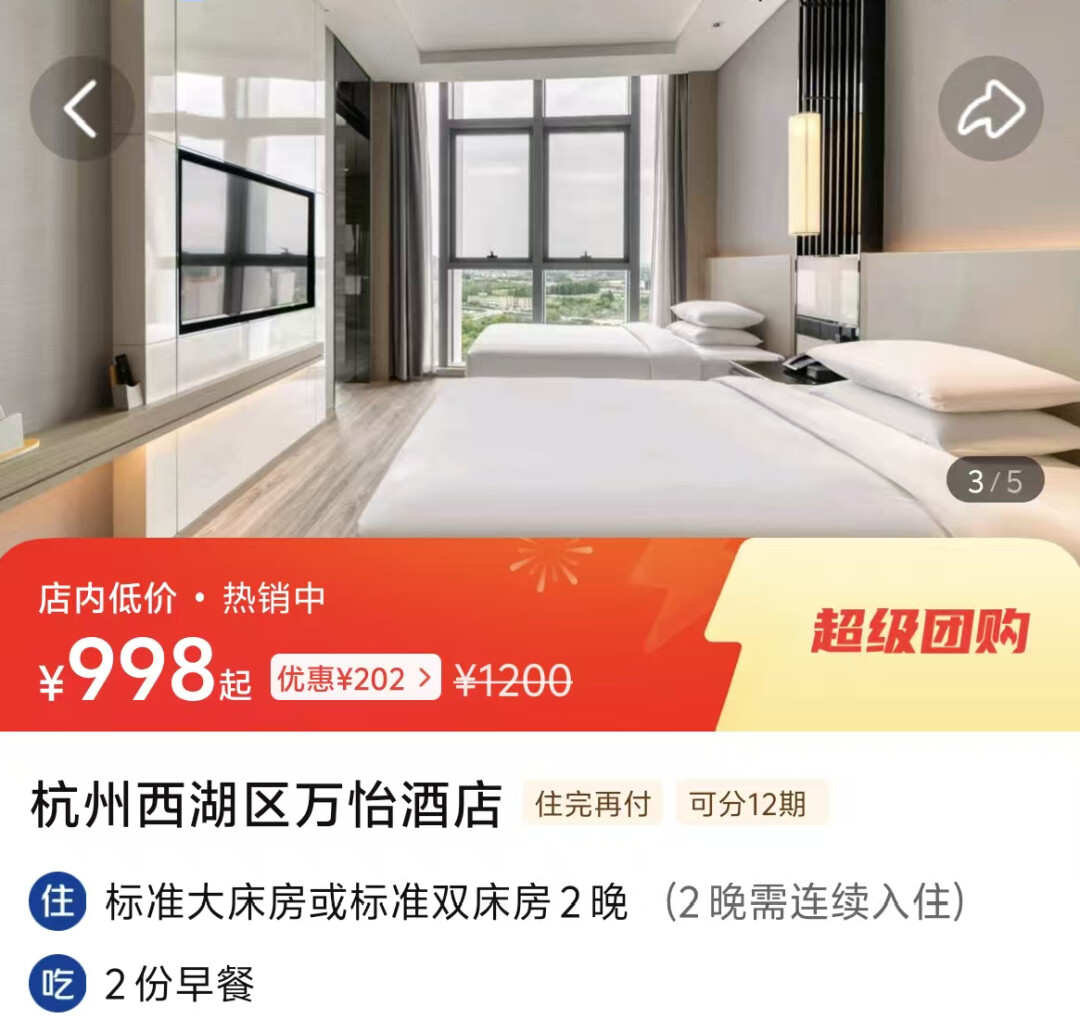Viewport: 1080px width, 1032px height.
Task: Open the 优惠¥202 discount details
Action: [x=355, y=680]
